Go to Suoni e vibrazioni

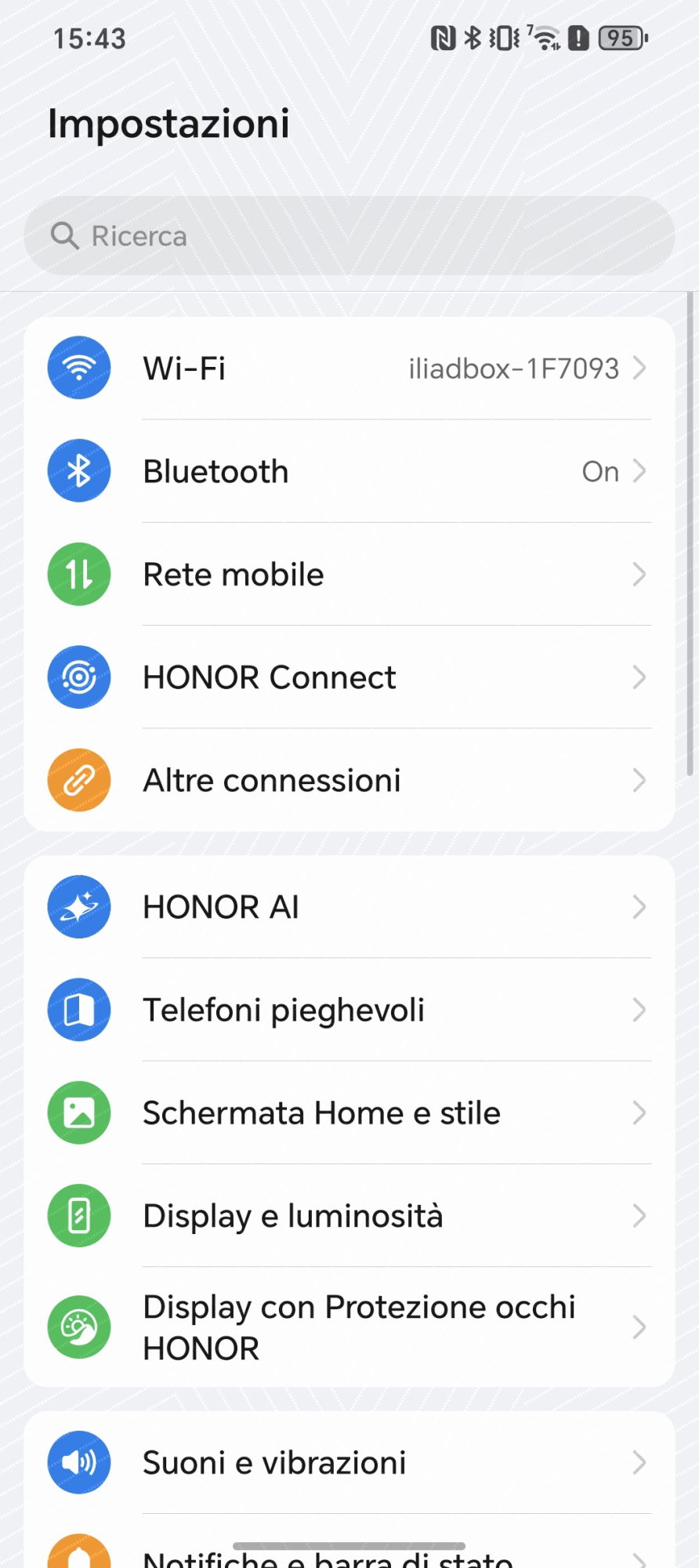coord(349,1462)
